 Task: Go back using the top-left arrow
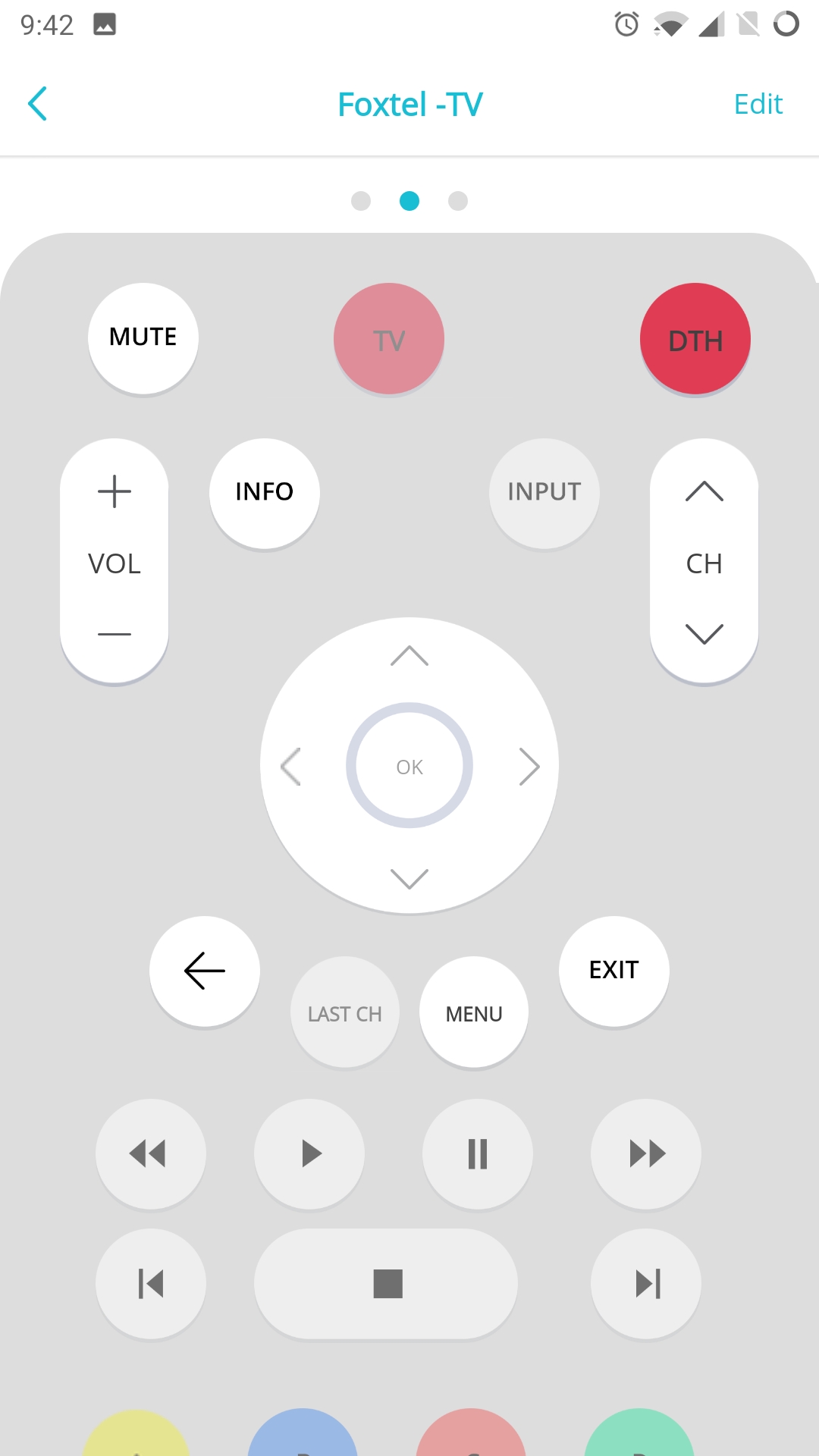[x=38, y=104]
